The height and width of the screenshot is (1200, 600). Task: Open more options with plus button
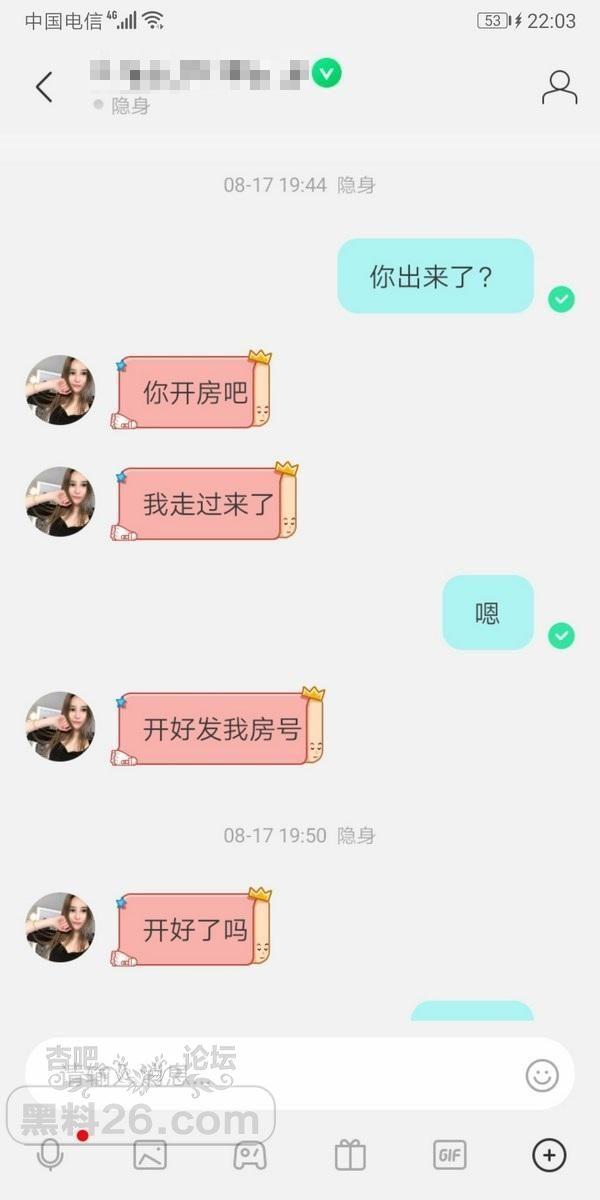(549, 1155)
